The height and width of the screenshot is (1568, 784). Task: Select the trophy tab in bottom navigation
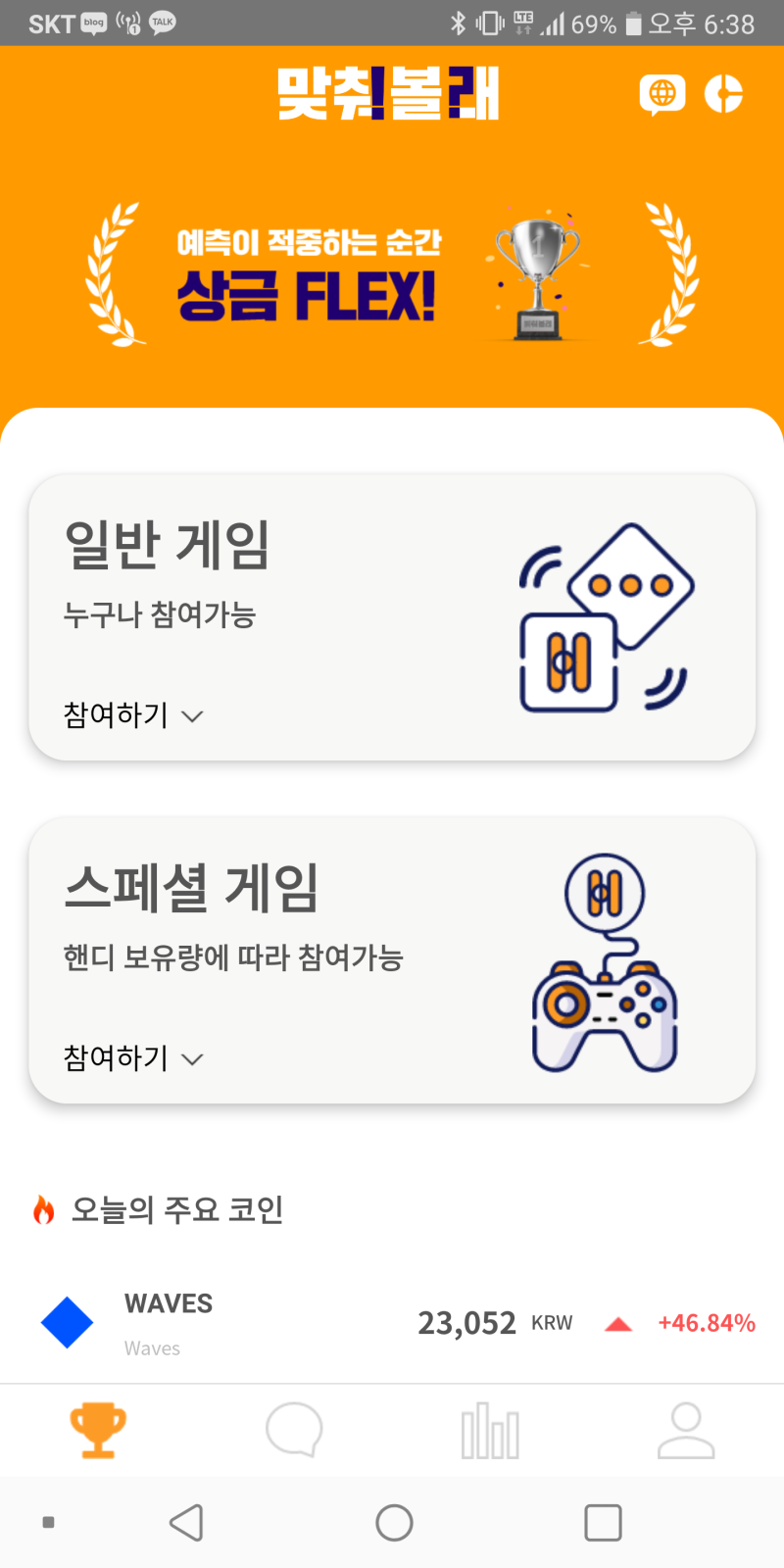coord(98,1430)
